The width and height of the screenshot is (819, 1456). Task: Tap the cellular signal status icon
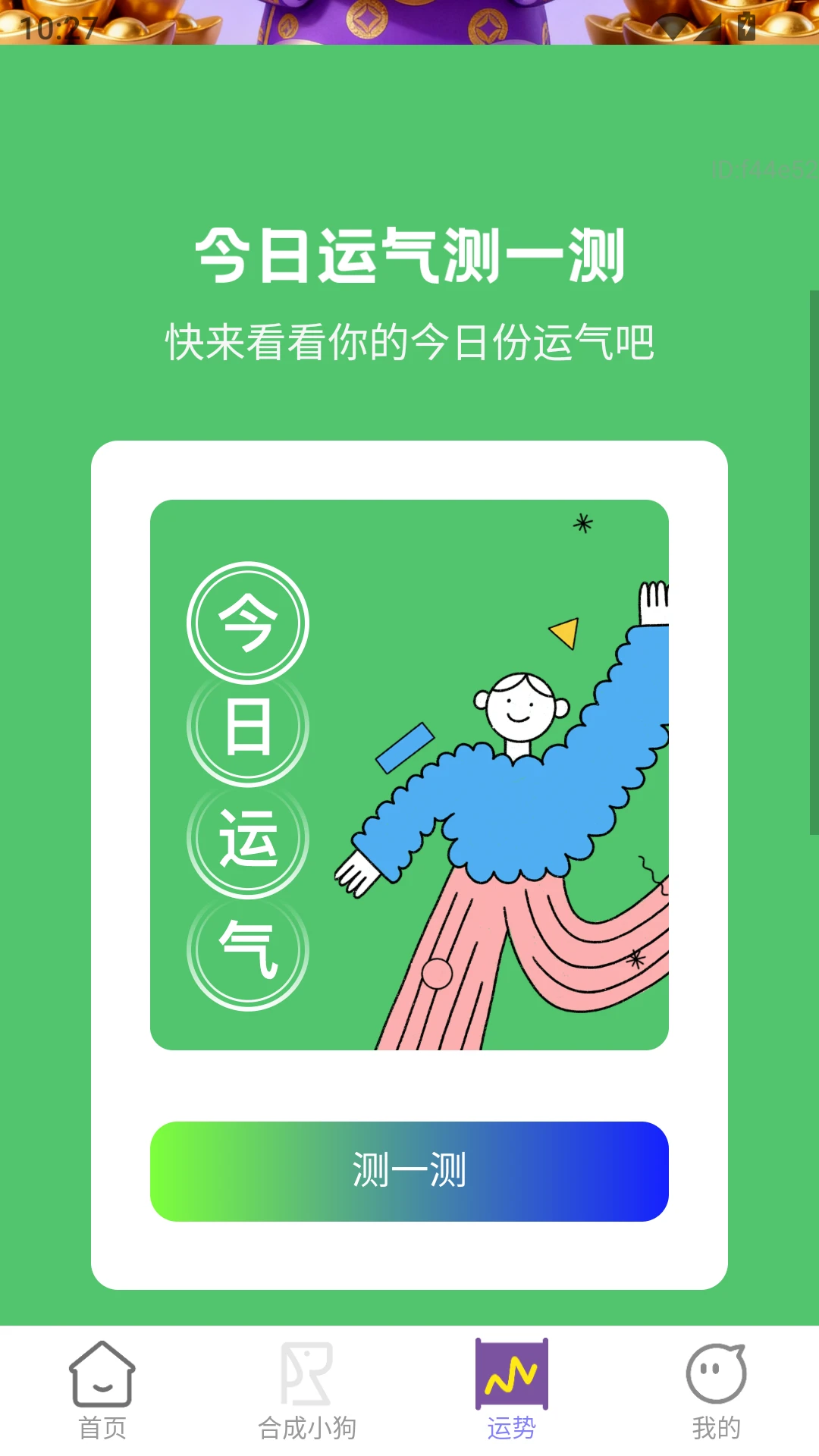(709, 28)
